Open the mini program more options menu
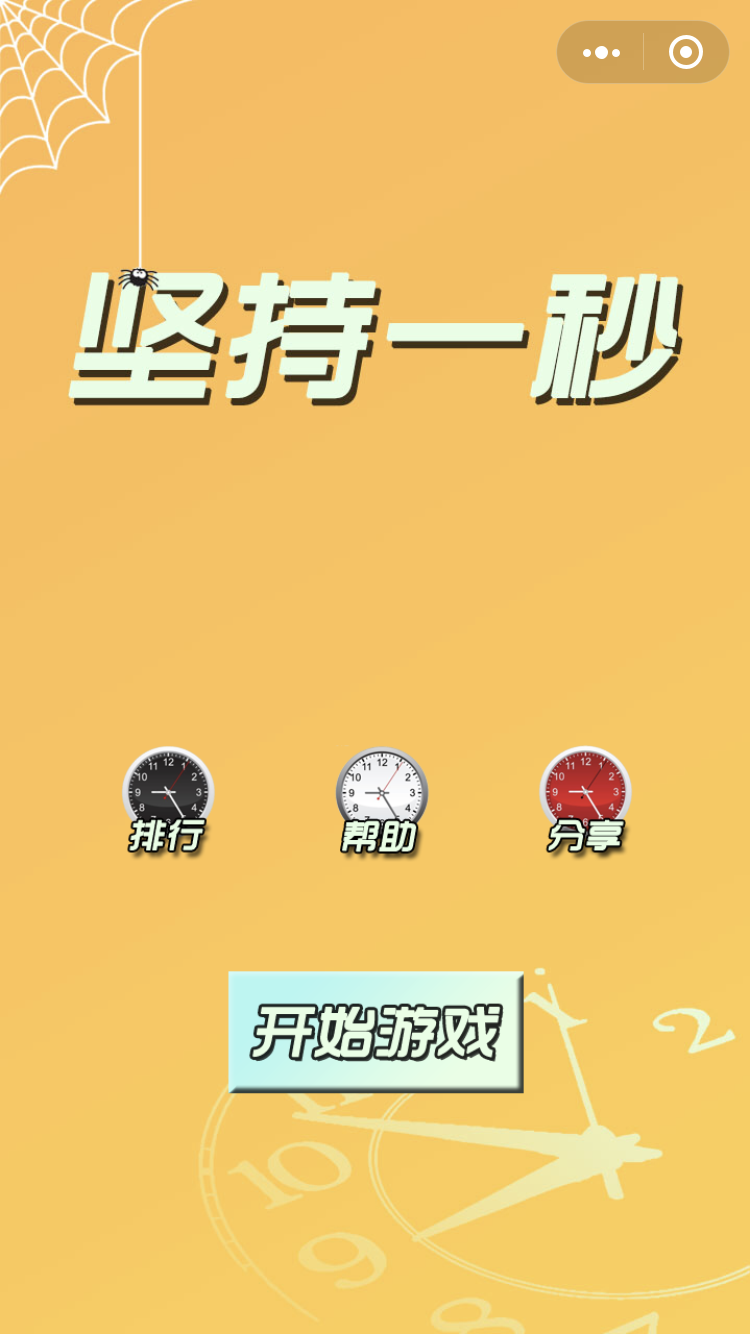 click(601, 52)
